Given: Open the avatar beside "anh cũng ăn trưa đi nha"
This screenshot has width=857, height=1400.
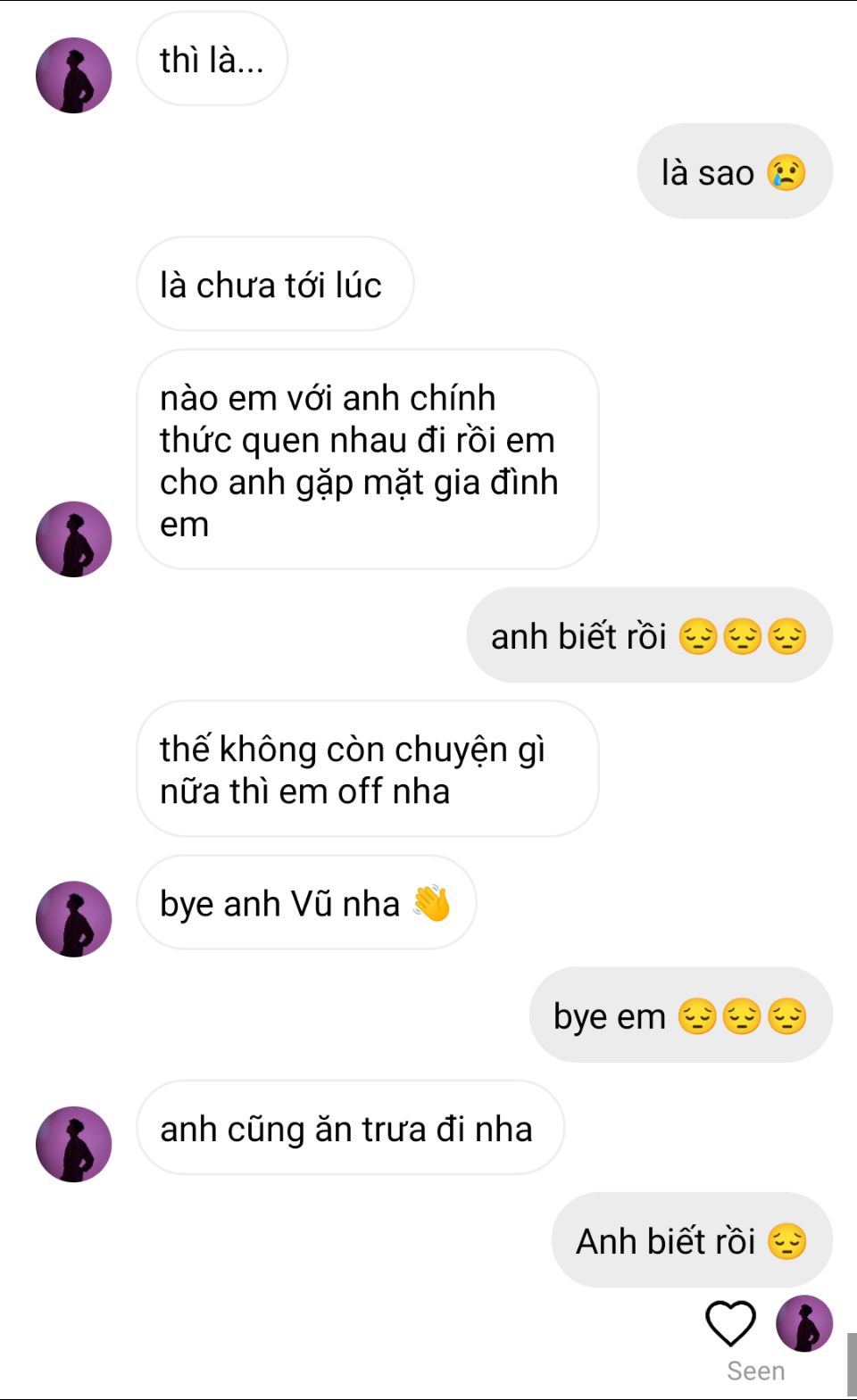Looking at the screenshot, I should pos(73,1144).
